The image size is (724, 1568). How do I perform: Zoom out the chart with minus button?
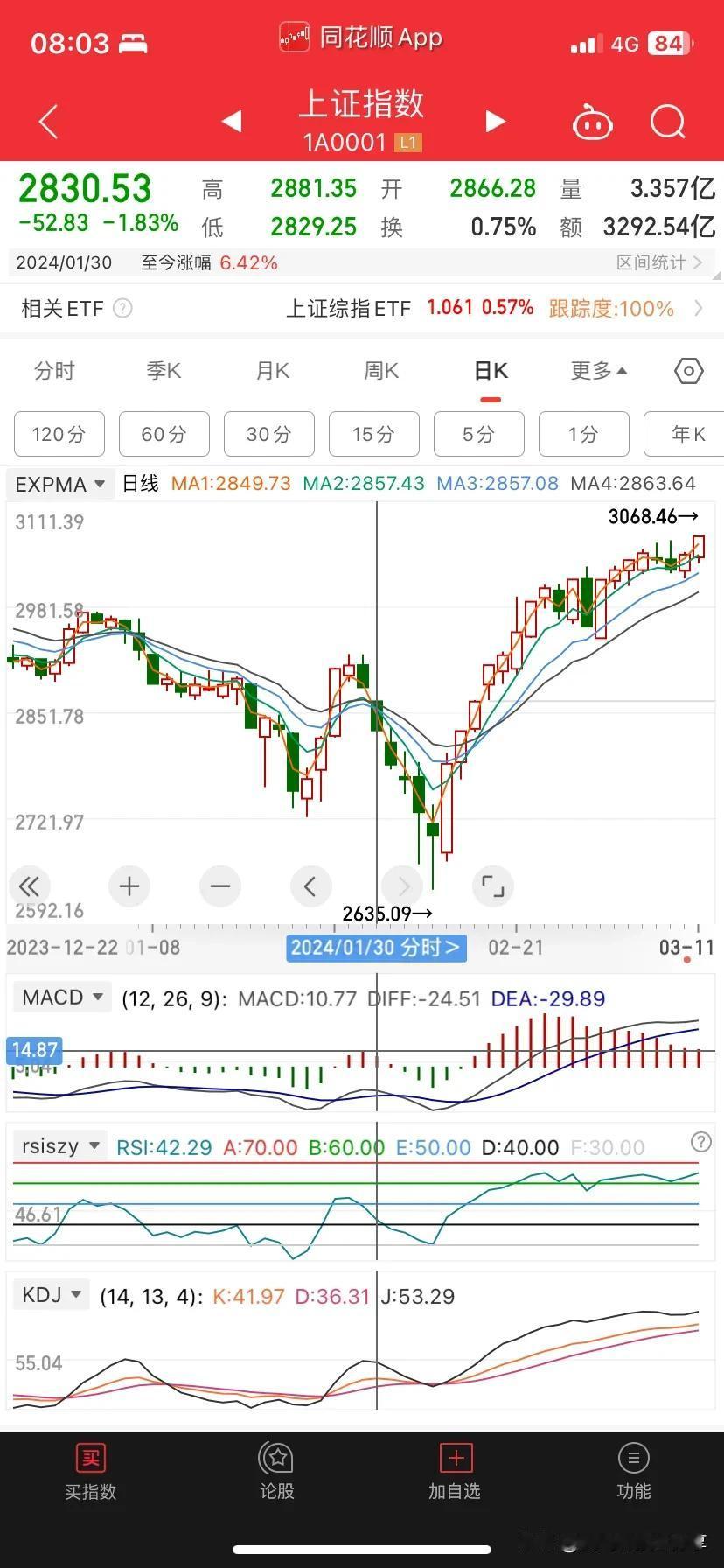[x=220, y=886]
